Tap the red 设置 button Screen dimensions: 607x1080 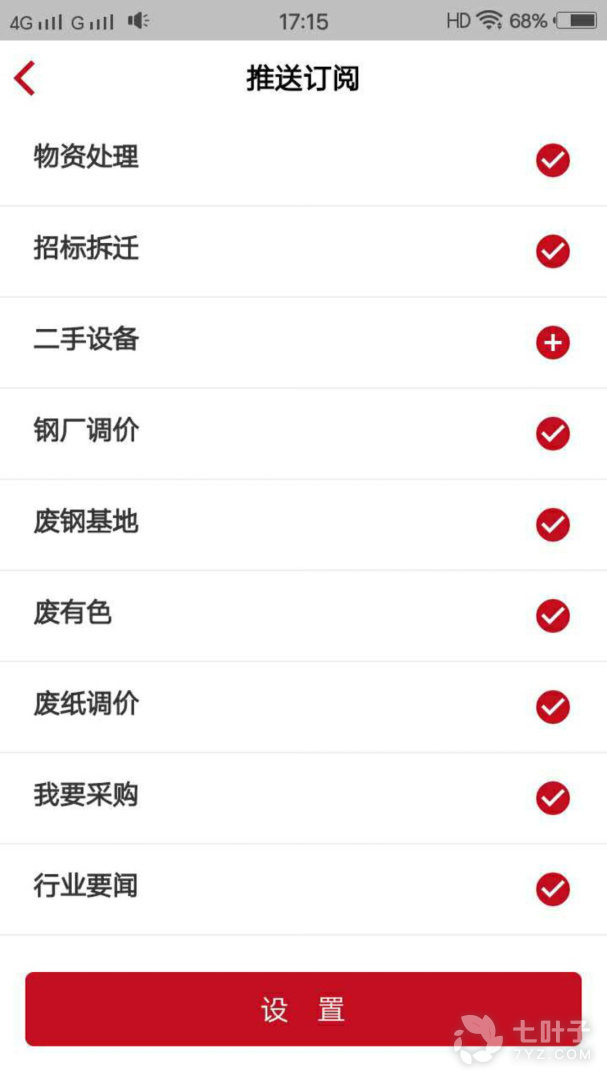(303, 1009)
